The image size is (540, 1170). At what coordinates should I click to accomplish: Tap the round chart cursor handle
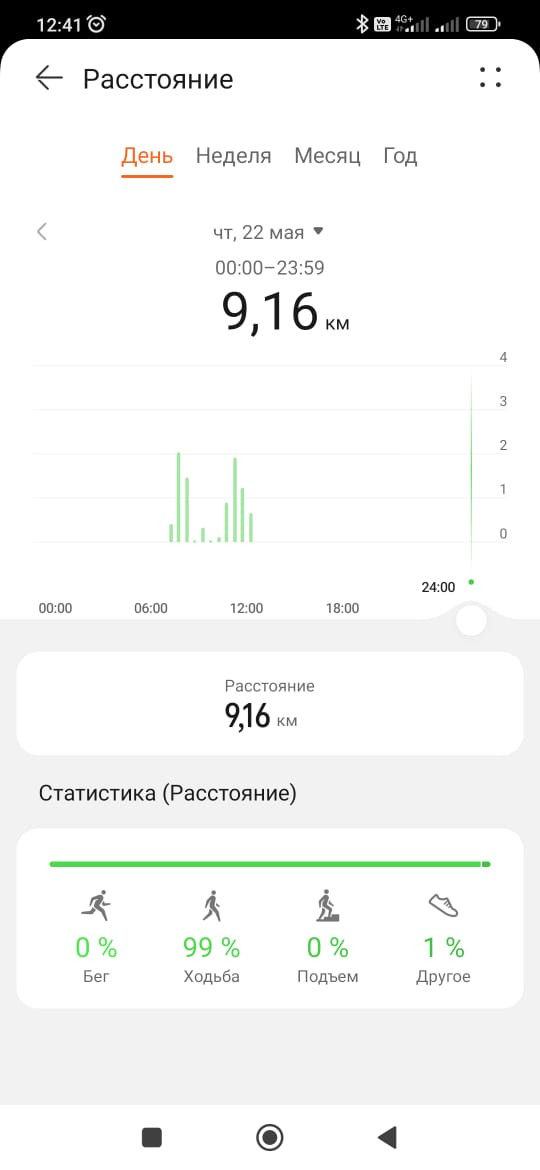471,620
